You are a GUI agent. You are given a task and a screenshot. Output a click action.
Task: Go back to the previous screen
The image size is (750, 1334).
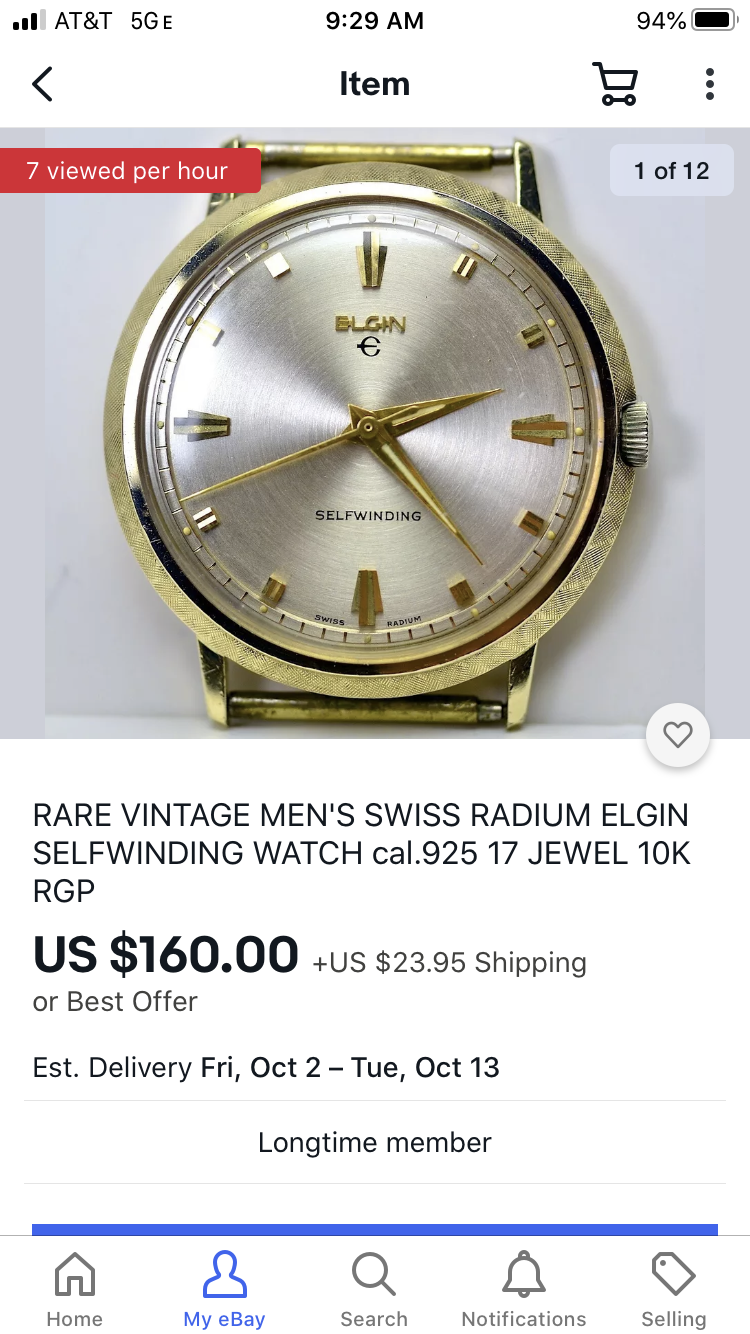(x=42, y=84)
